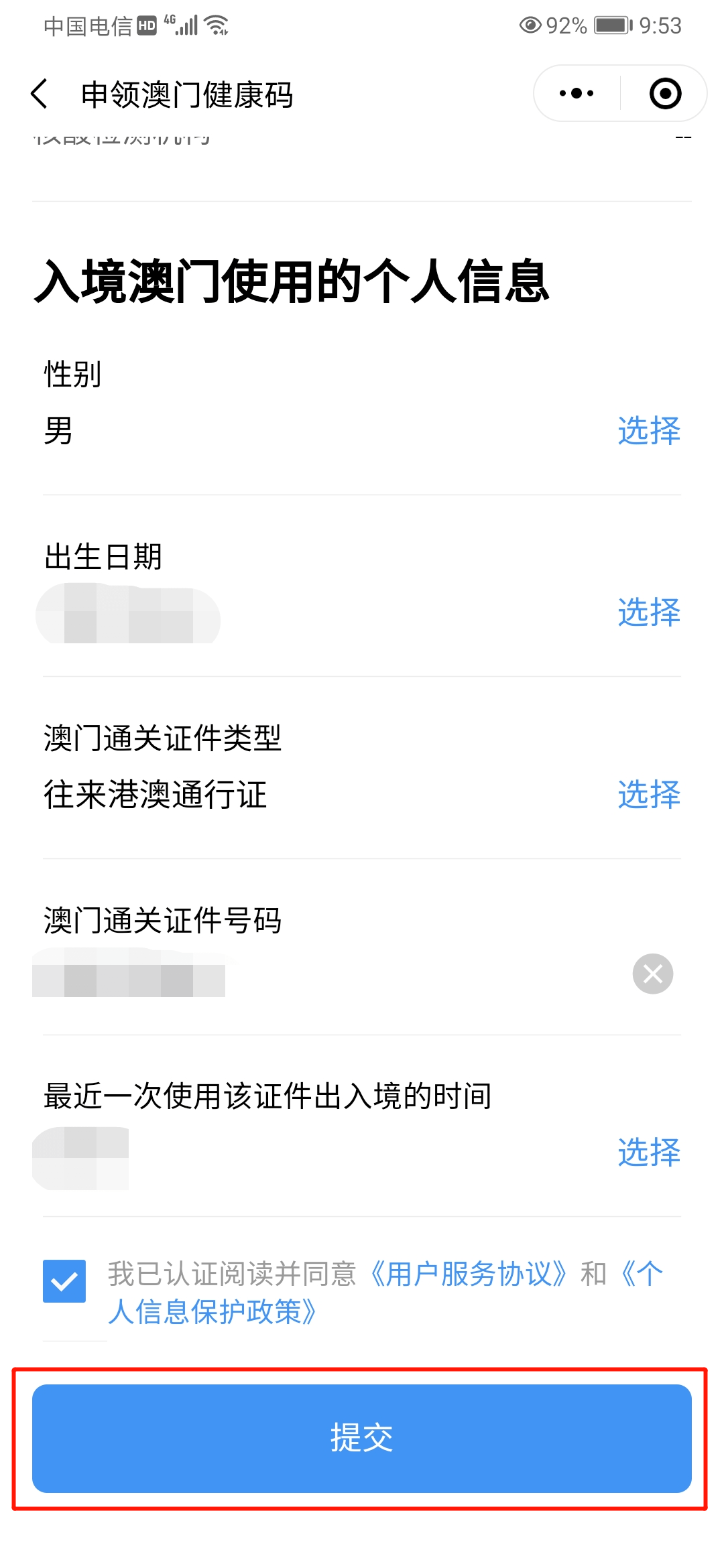Tap the back arrow to leave the page
The height and width of the screenshot is (1568, 724).
[38, 94]
